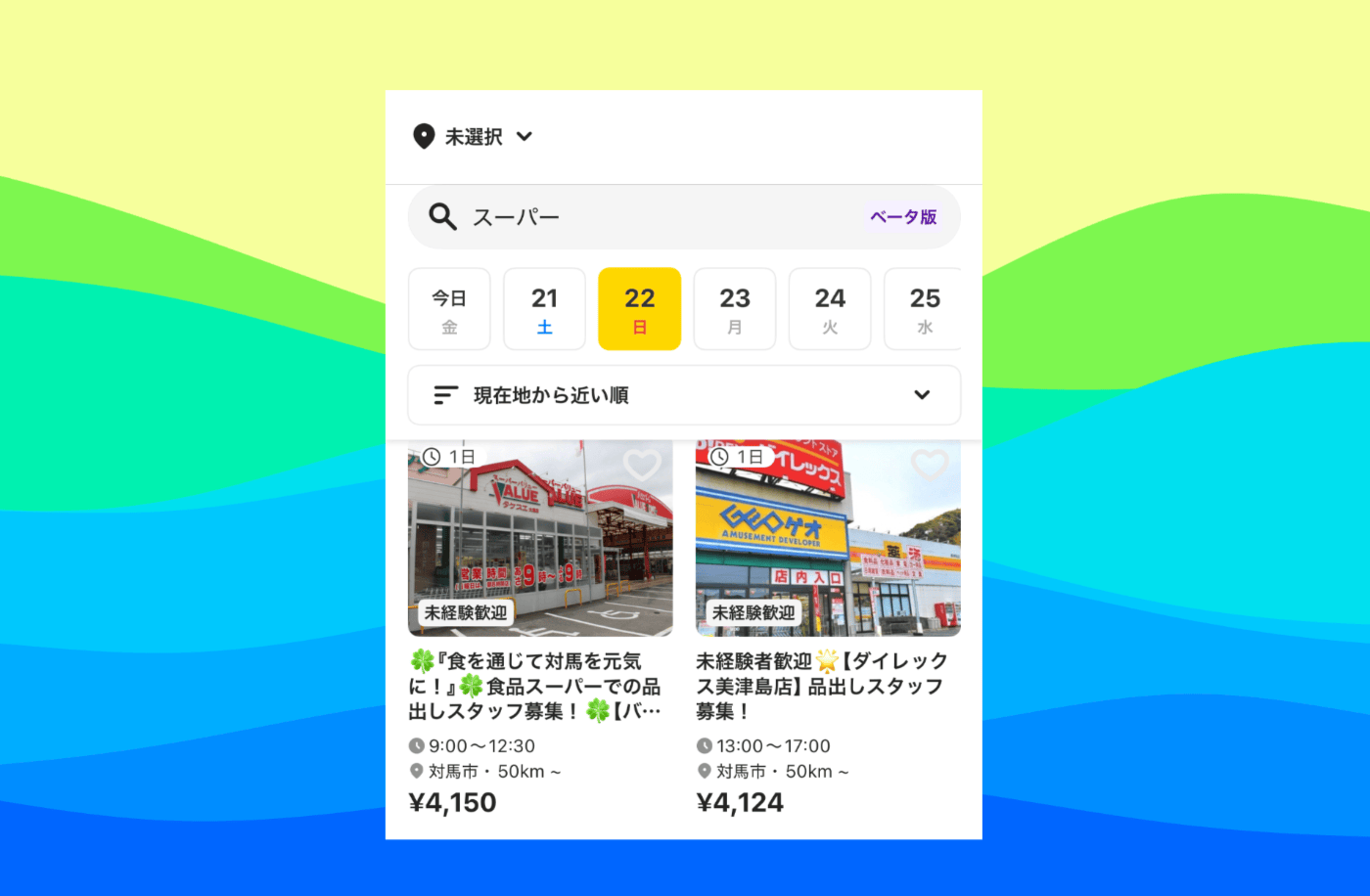Image resolution: width=1370 pixels, height=896 pixels.
Task: Select the 今日 (金) date chip
Action: coord(449,309)
